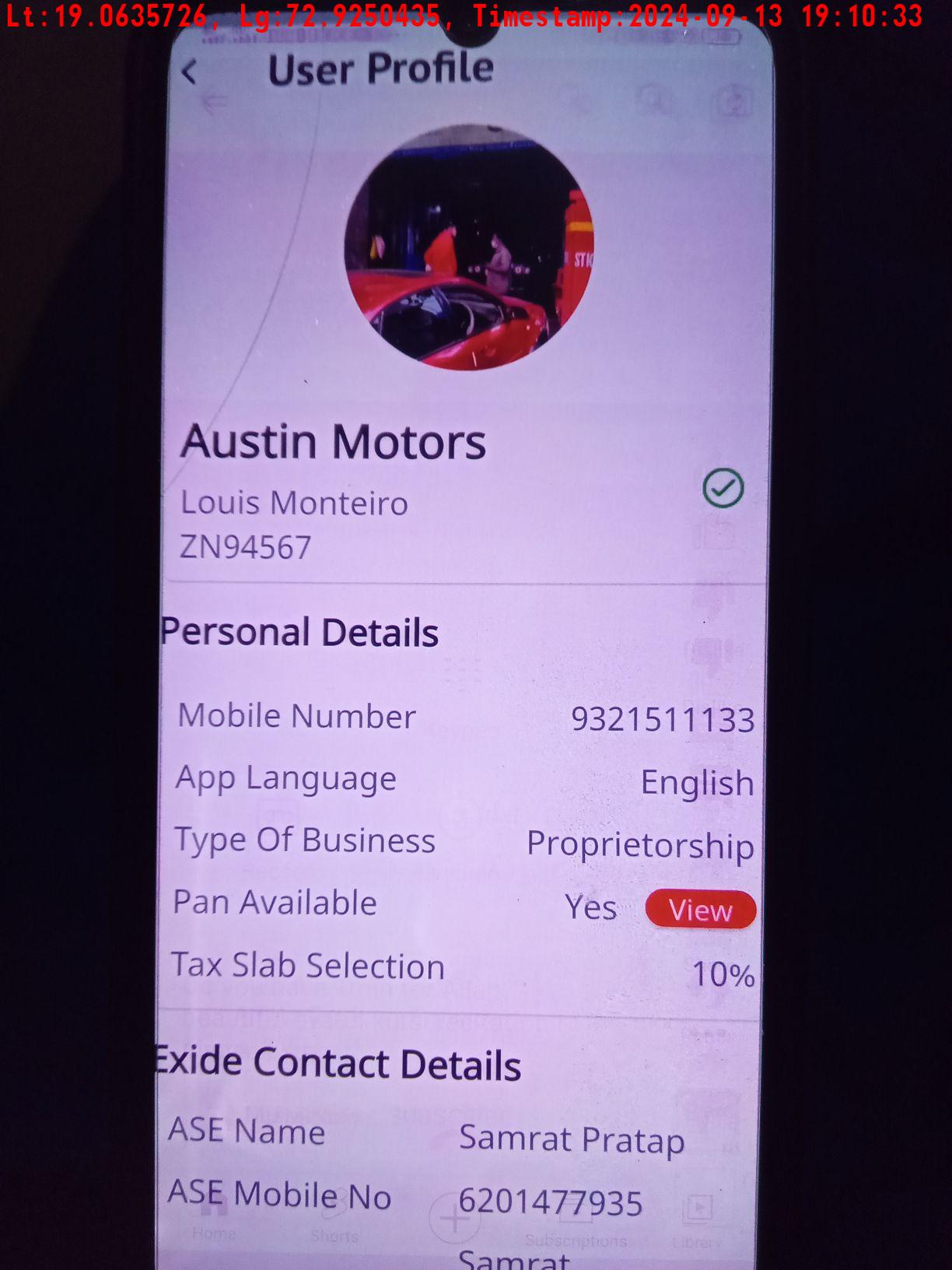Open the Austin Motors profile picture
The height and width of the screenshot is (1270, 952).
click(x=469, y=247)
